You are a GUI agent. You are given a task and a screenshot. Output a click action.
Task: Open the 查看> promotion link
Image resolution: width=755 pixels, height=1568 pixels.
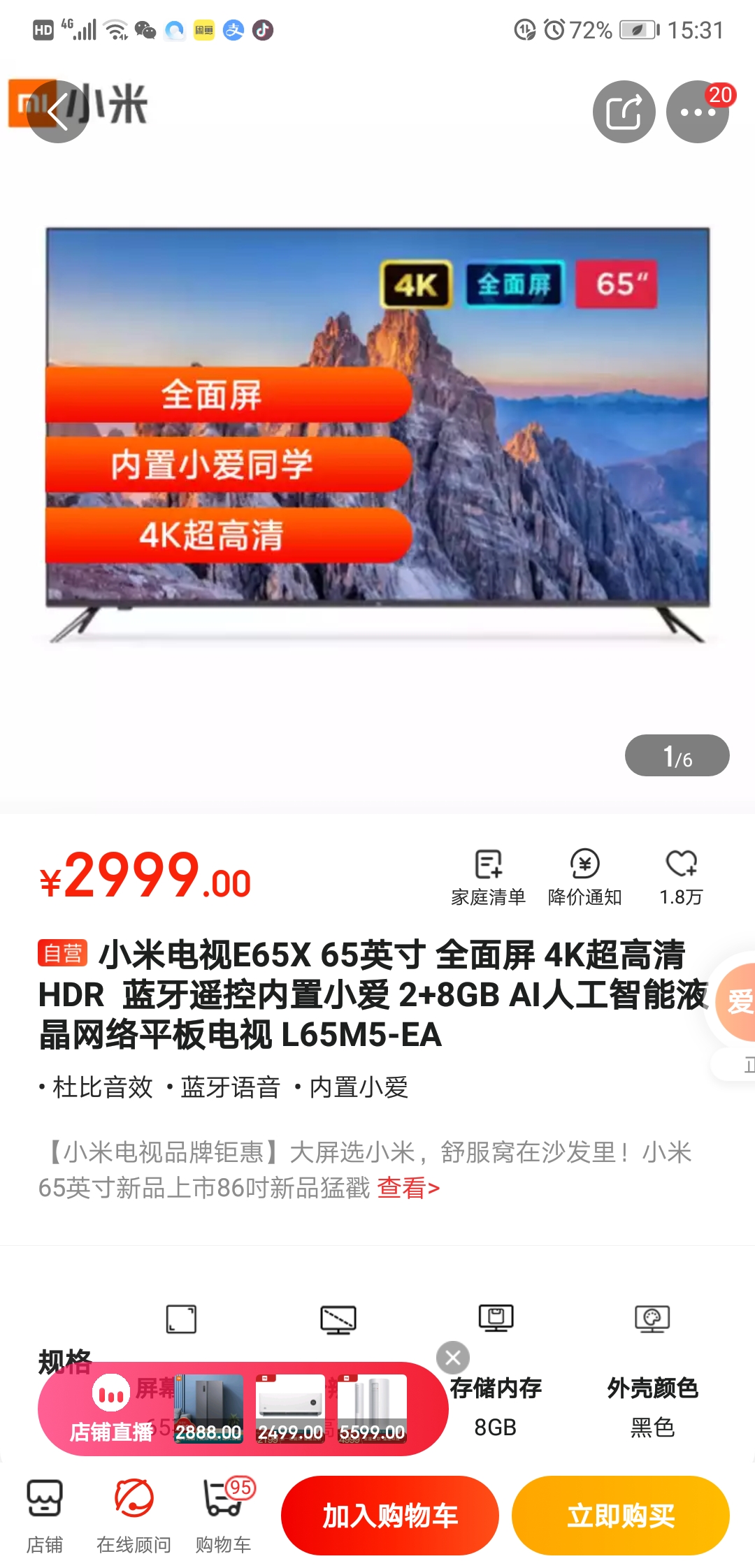coord(408,1187)
